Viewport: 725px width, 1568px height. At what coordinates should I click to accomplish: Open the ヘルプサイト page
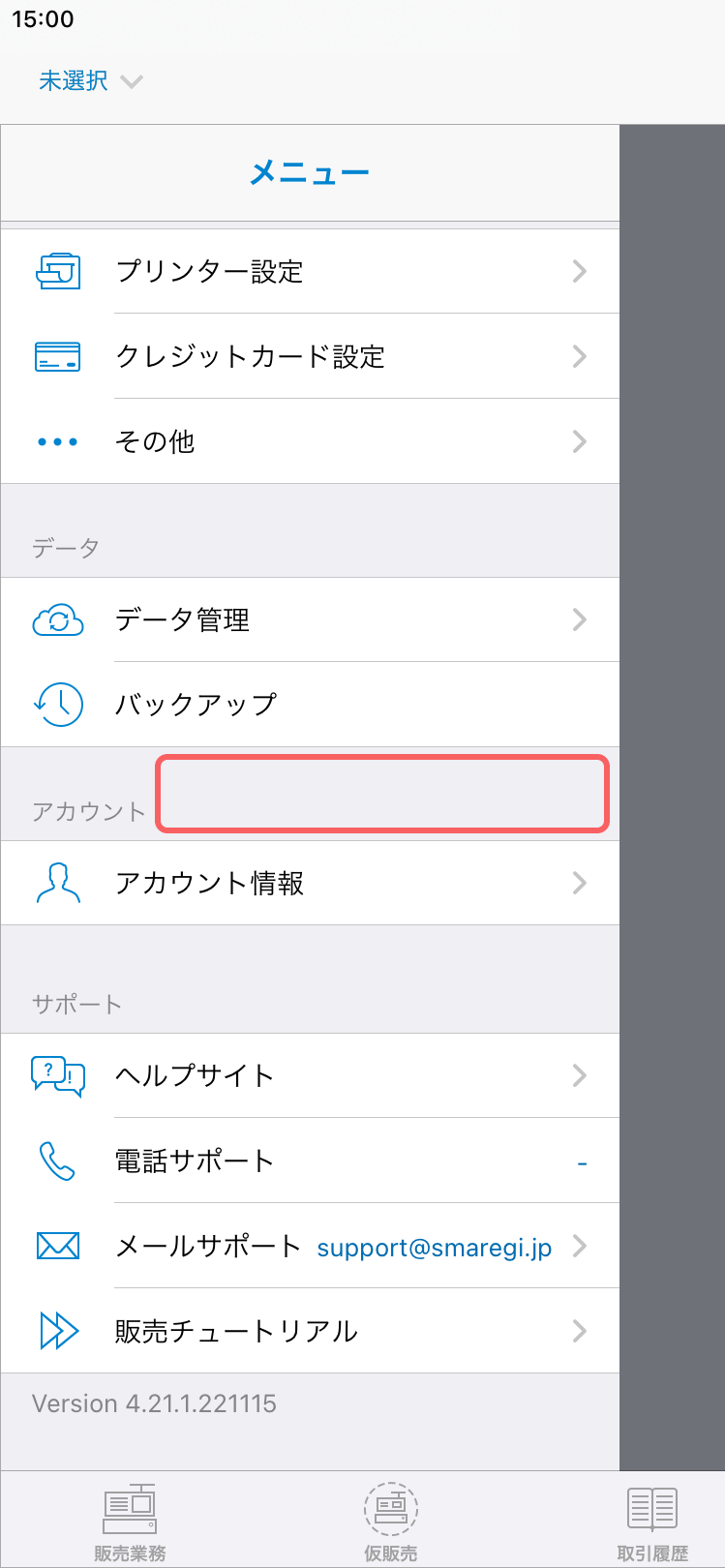(x=310, y=1075)
